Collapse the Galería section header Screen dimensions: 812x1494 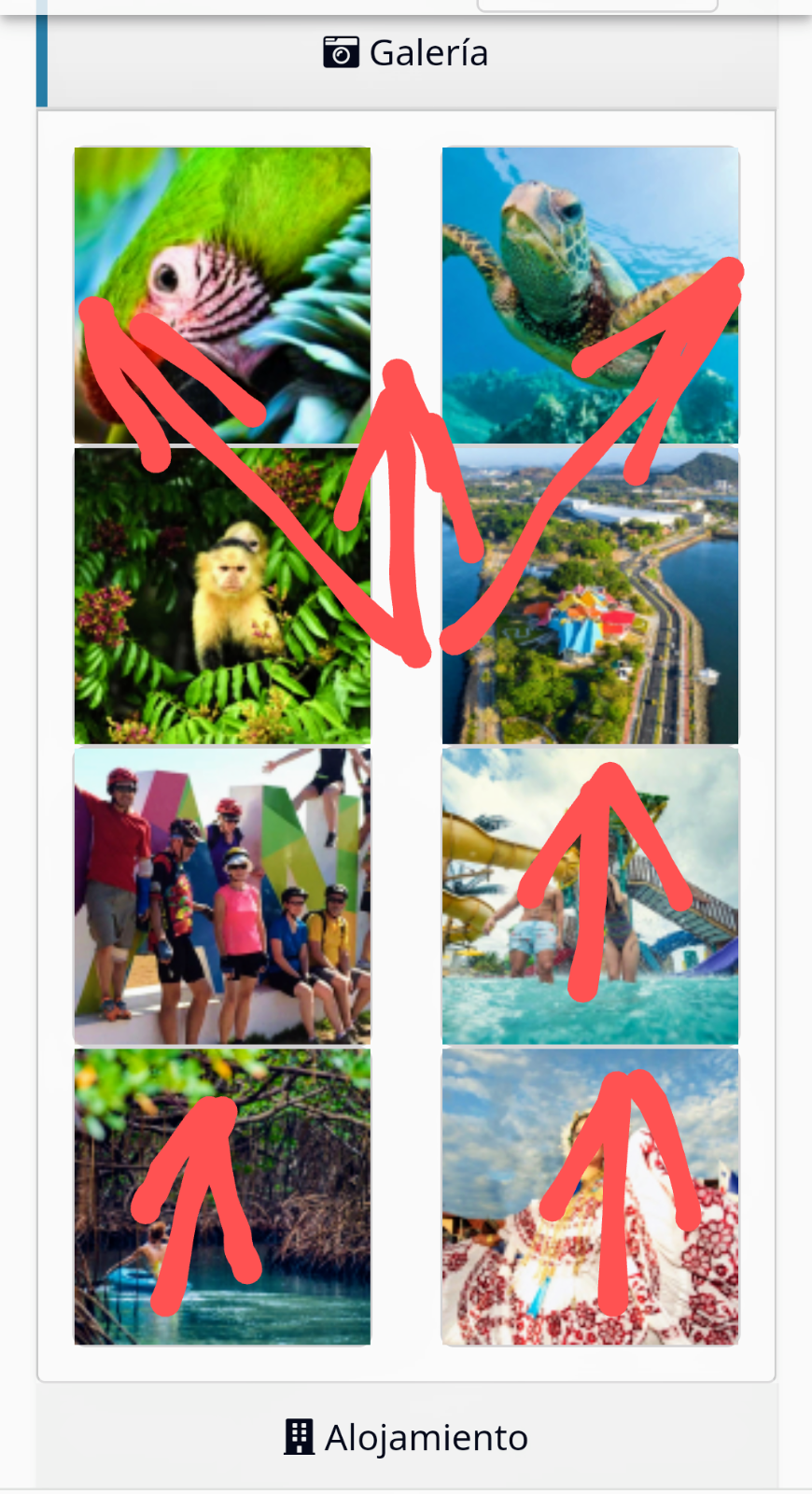(406, 53)
